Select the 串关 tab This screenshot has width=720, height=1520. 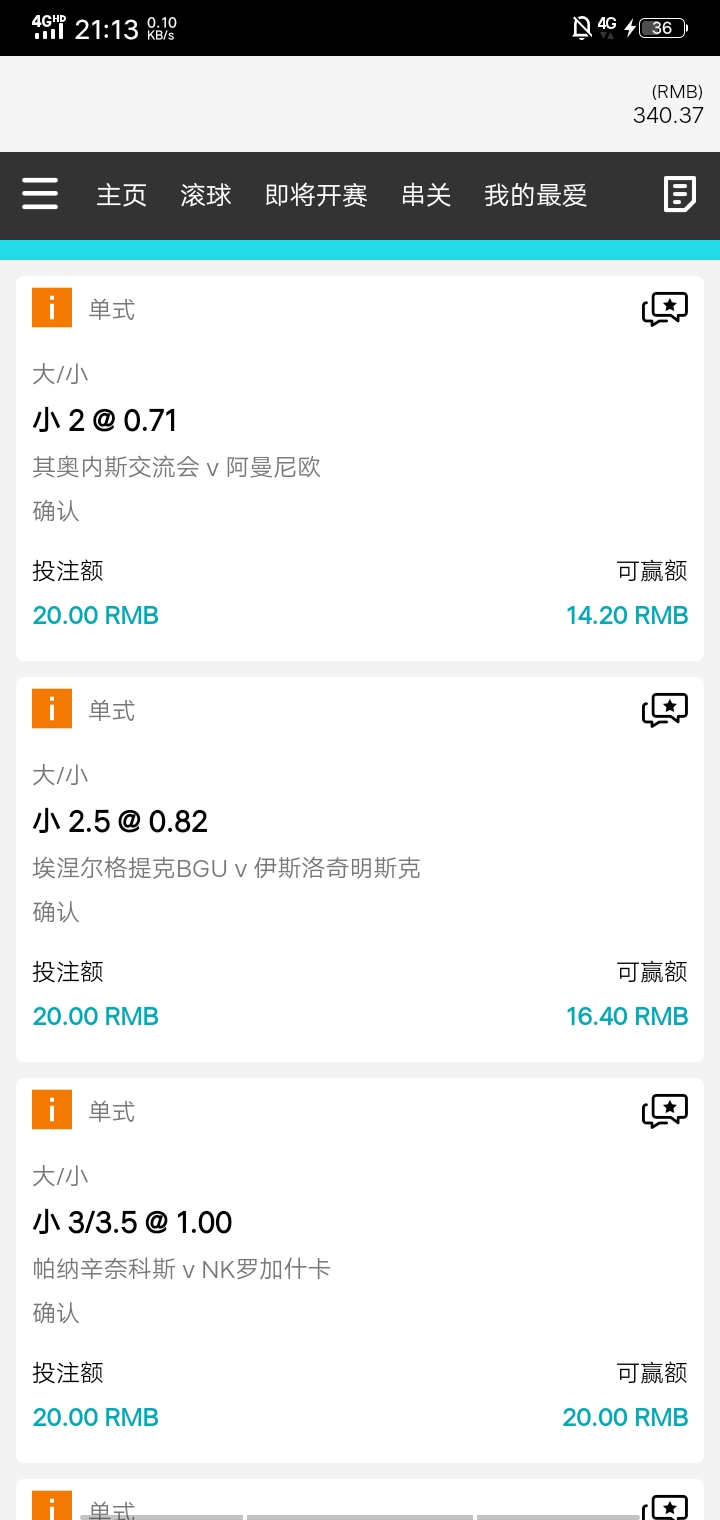[426, 195]
